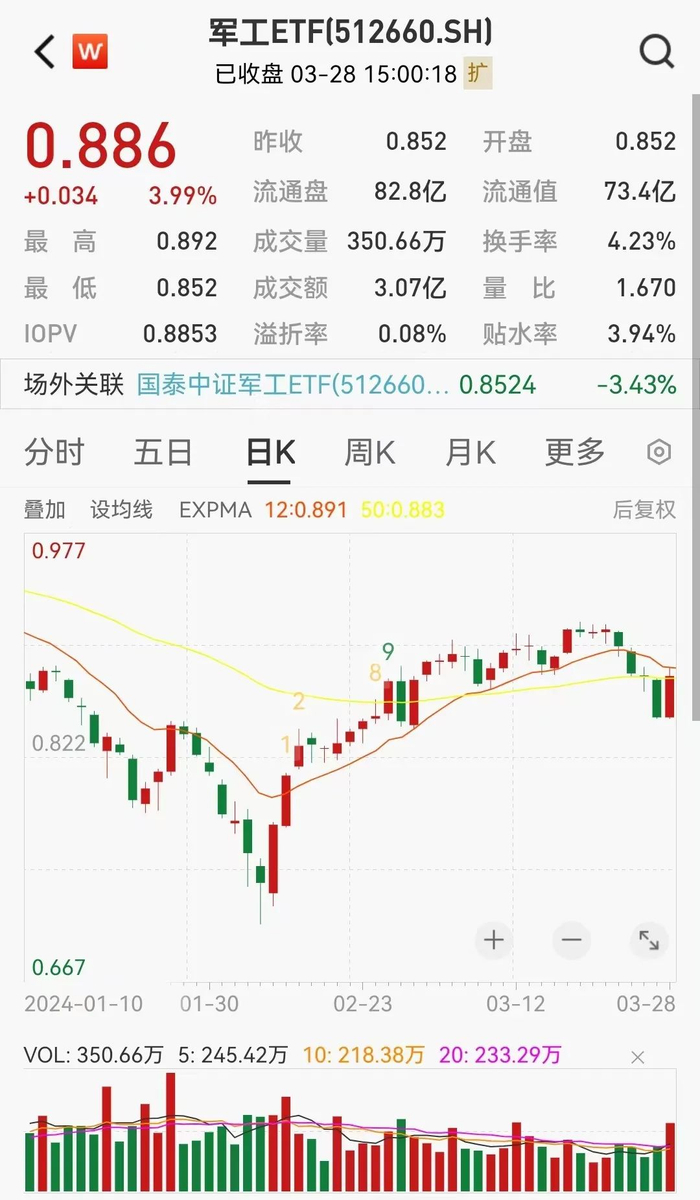This screenshot has height=1200, width=700.
Task: Switch to the 五日 chart tab
Action: [162, 453]
